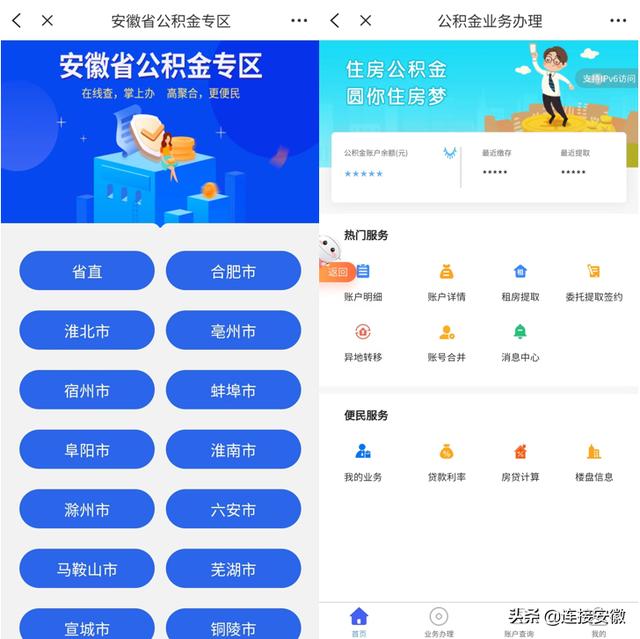Open 租房提取 service
This screenshot has height=639, width=640.
(x=520, y=282)
